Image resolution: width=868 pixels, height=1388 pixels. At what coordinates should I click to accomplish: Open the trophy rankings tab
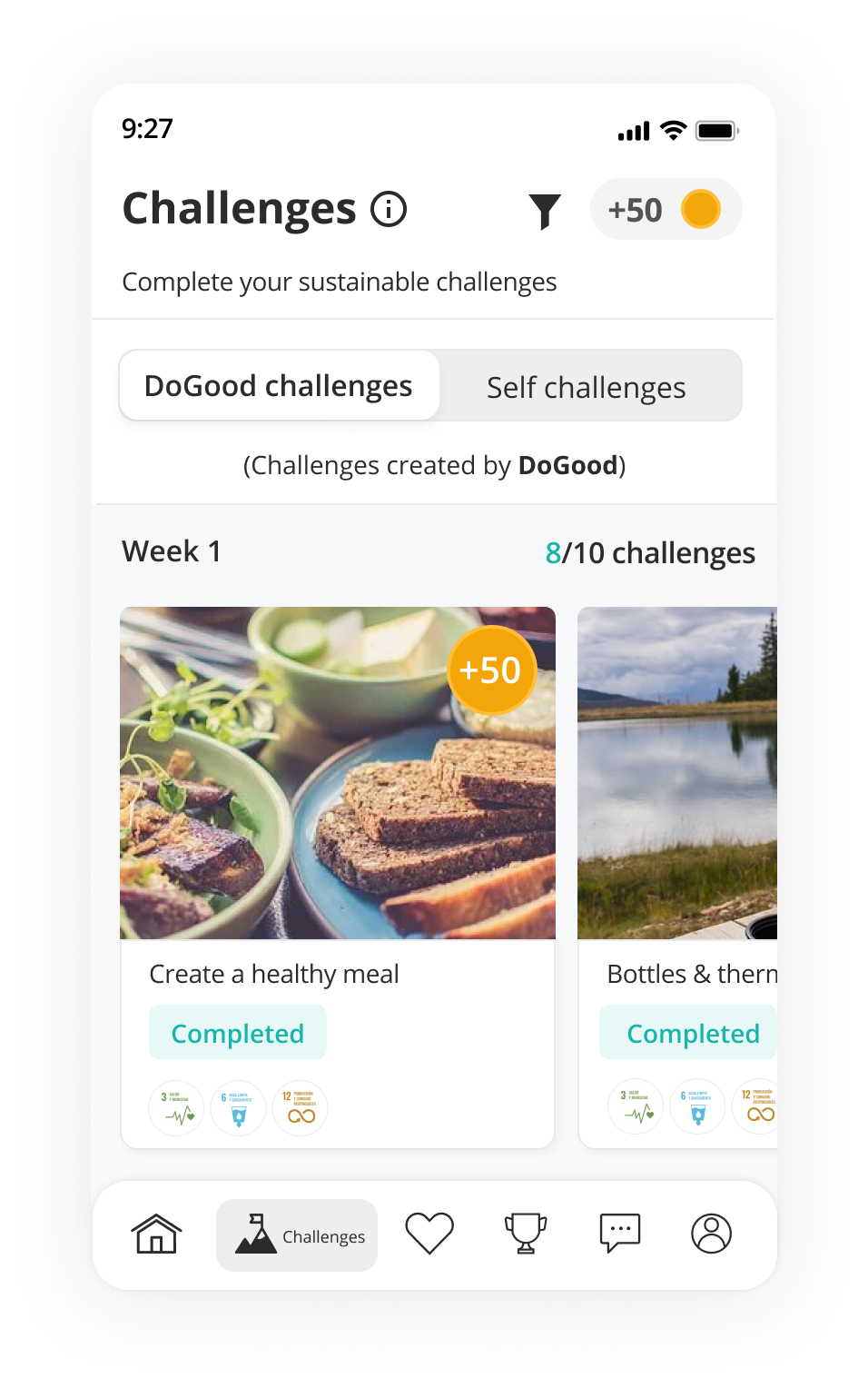click(526, 1234)
